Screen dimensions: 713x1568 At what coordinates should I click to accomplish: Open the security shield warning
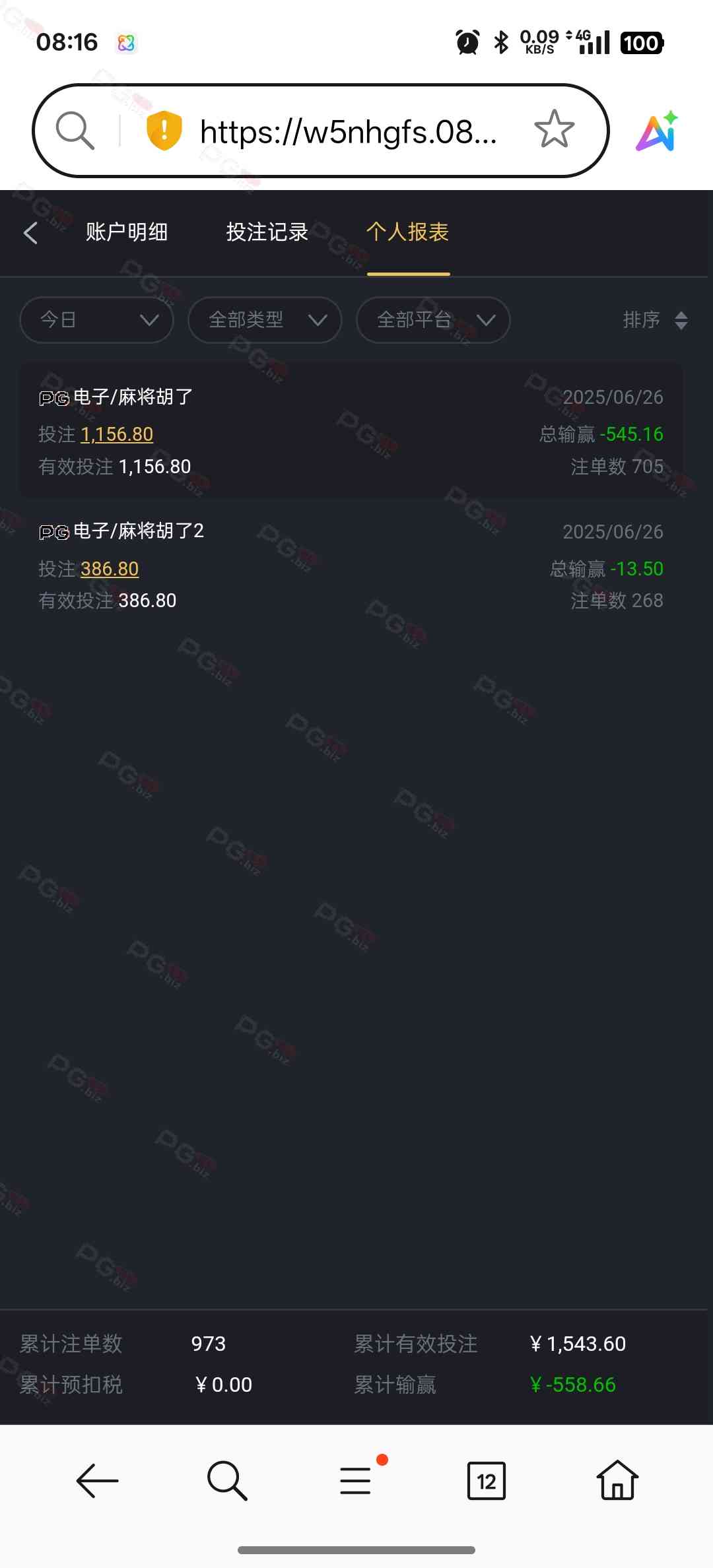[164, 130]
